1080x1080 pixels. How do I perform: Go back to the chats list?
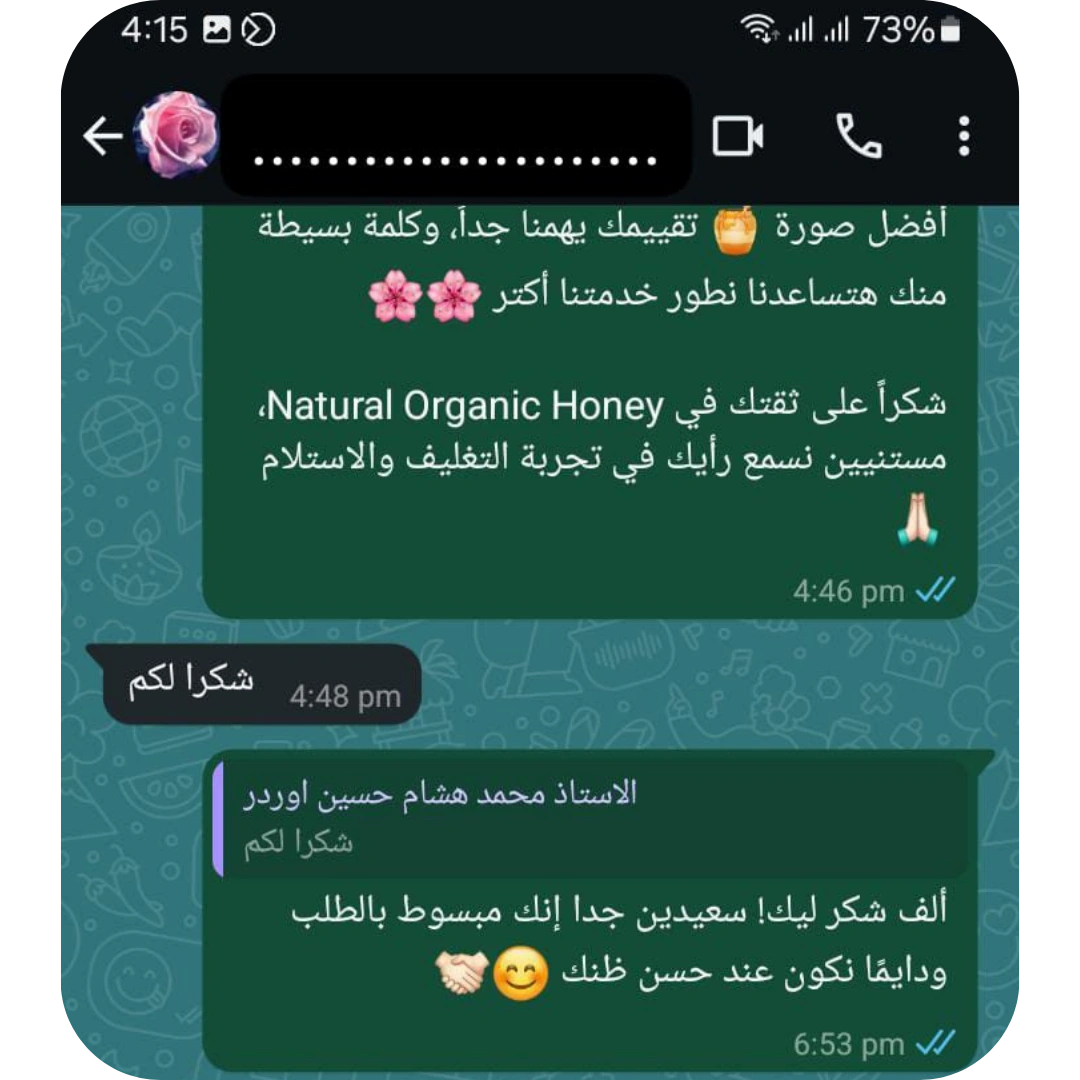coord(102,136)
